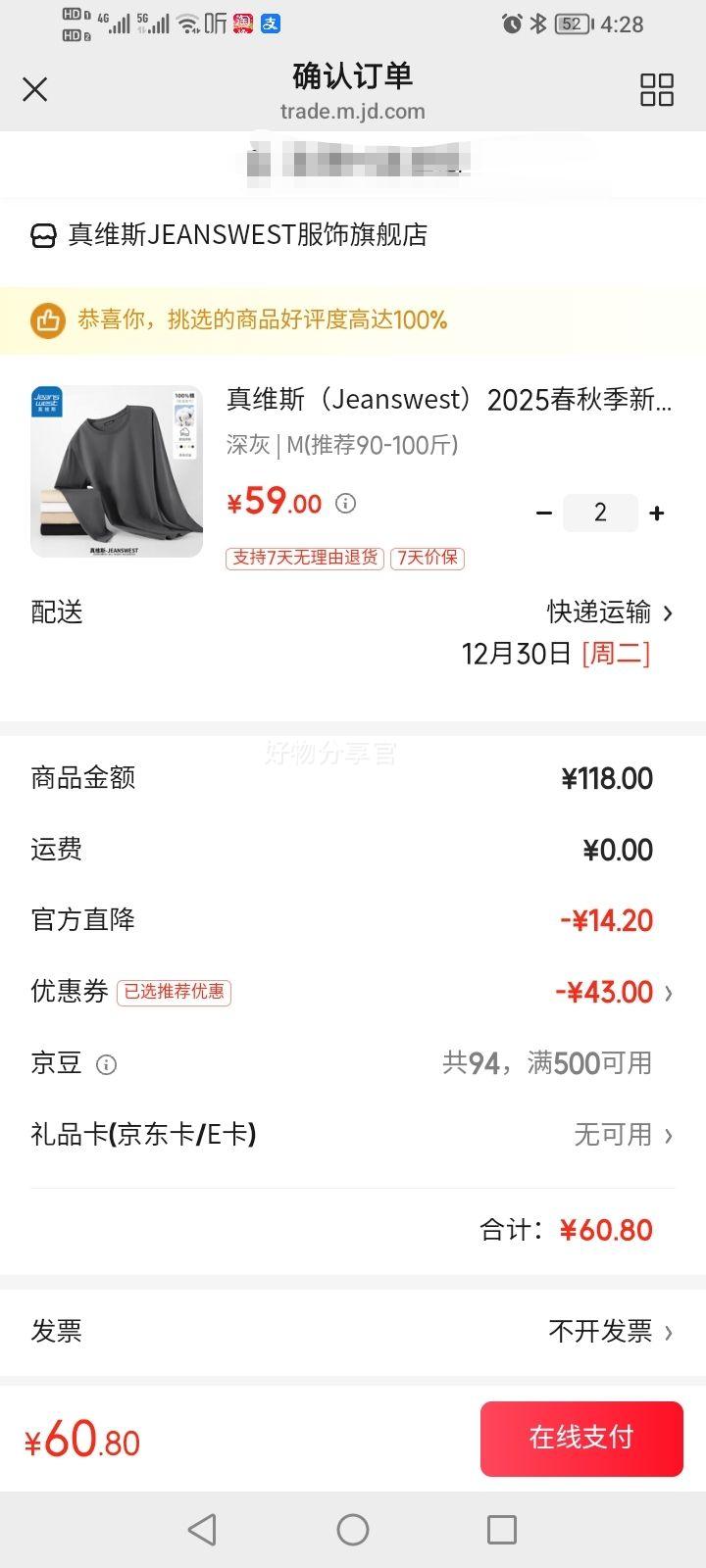
Task: Select the 深灰 M size specification row
Action: (x=341, y=445)
